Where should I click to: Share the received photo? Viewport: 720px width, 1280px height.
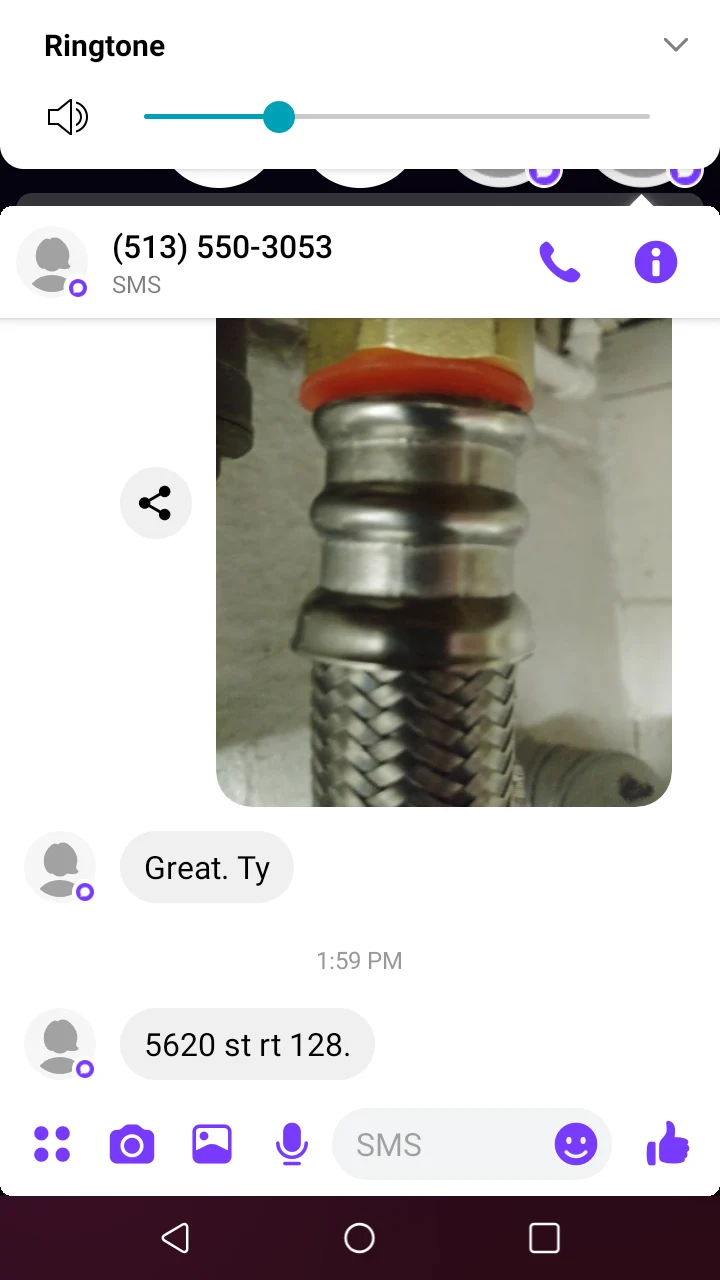[155, 503]
